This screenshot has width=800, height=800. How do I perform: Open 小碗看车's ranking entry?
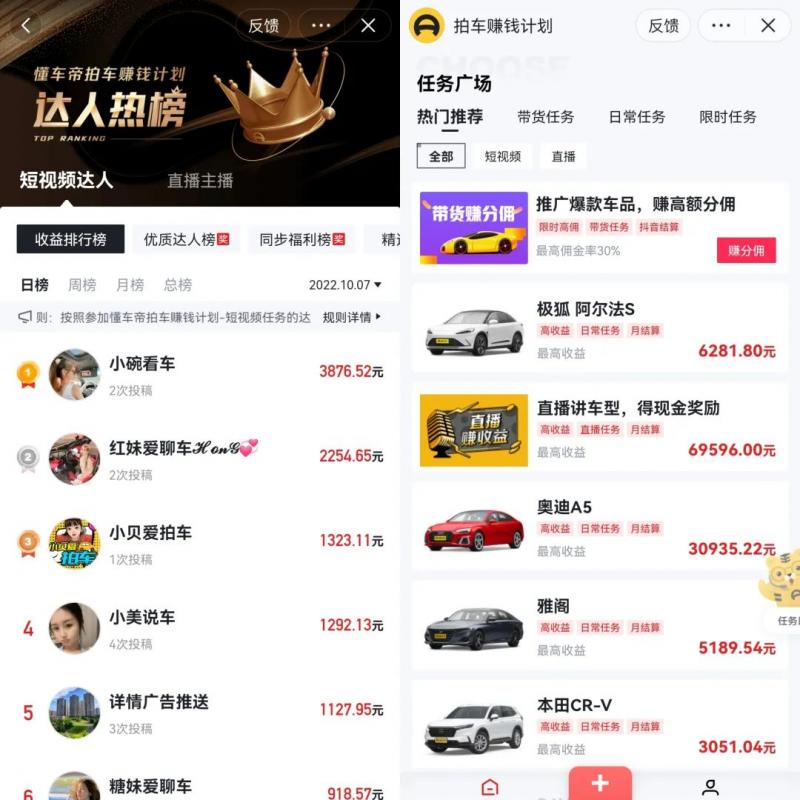200,373
